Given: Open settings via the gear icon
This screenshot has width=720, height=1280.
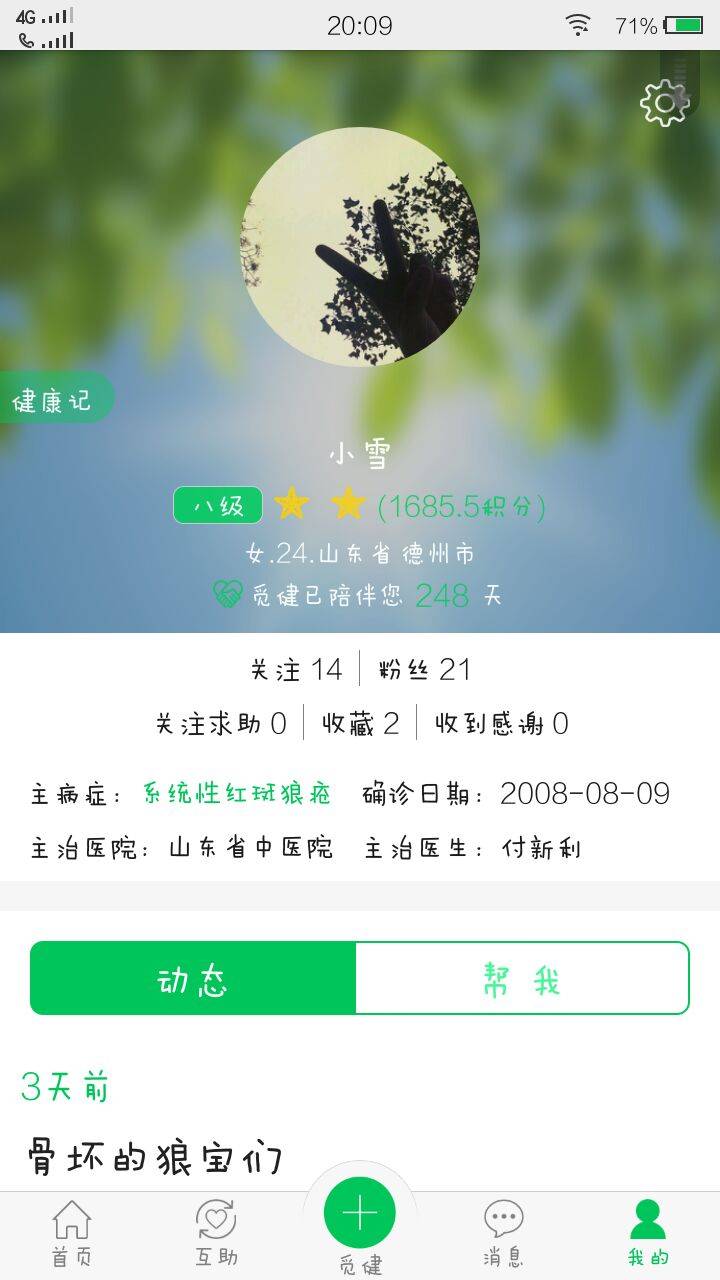Looking at the screenshot, I should pos(664,102).
